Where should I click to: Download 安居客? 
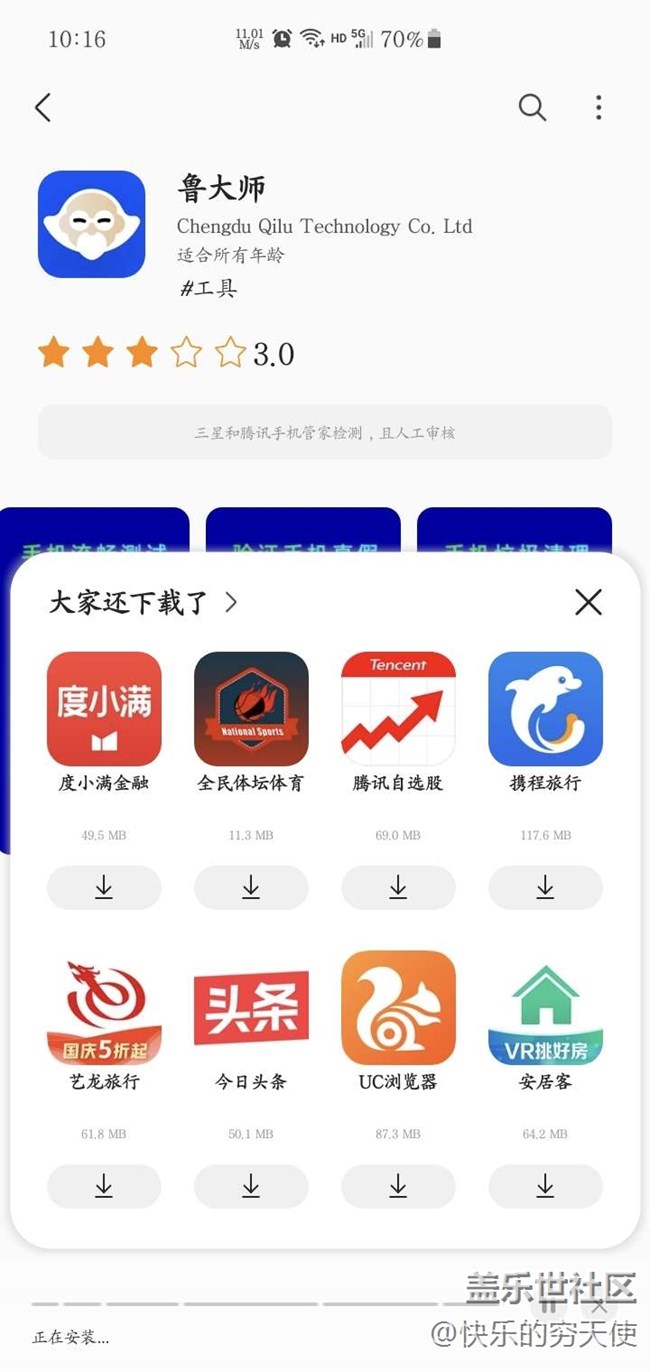[x=545, y=1186]
